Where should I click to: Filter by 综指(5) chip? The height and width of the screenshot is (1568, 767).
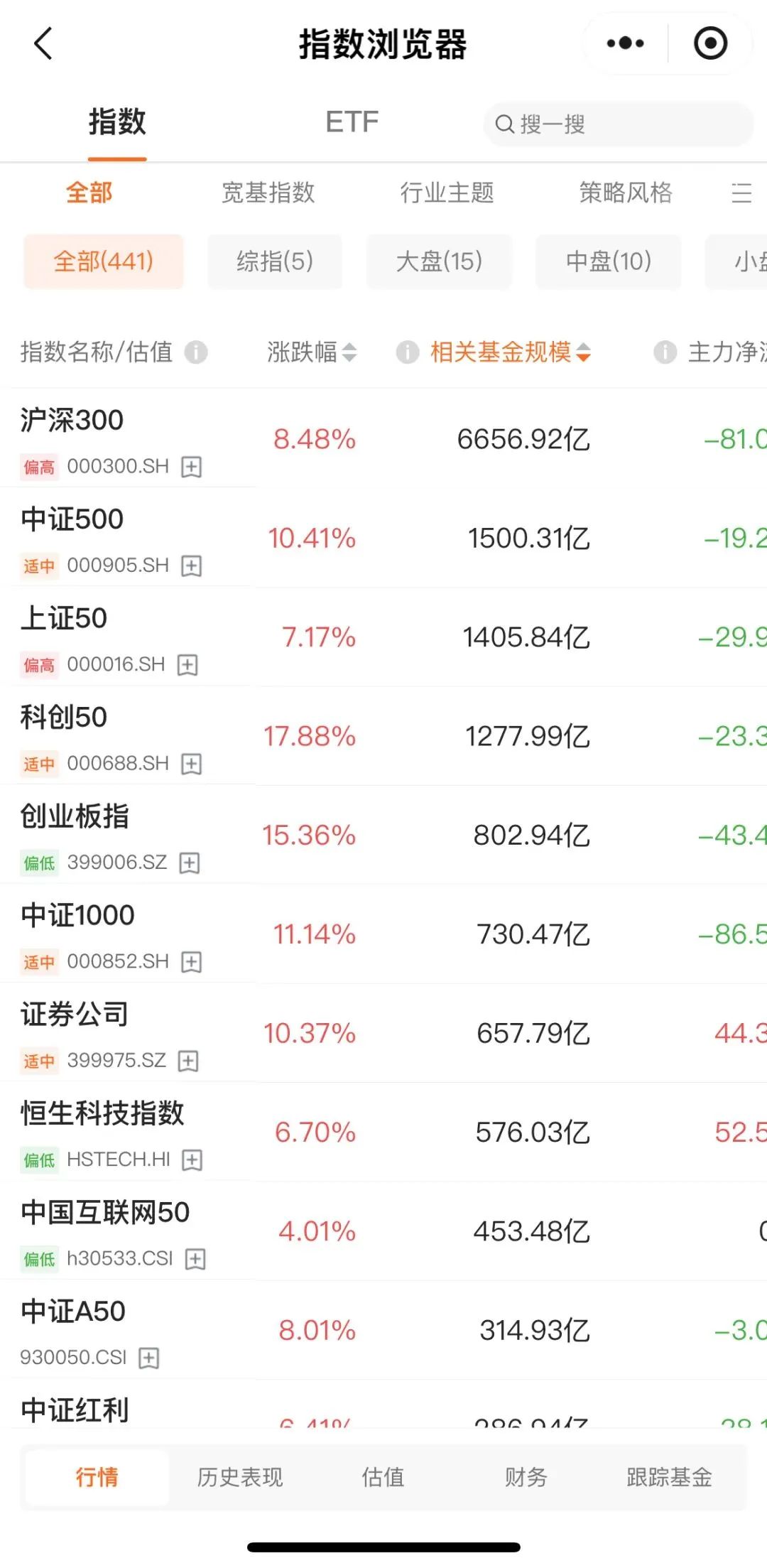pos(275,261)
